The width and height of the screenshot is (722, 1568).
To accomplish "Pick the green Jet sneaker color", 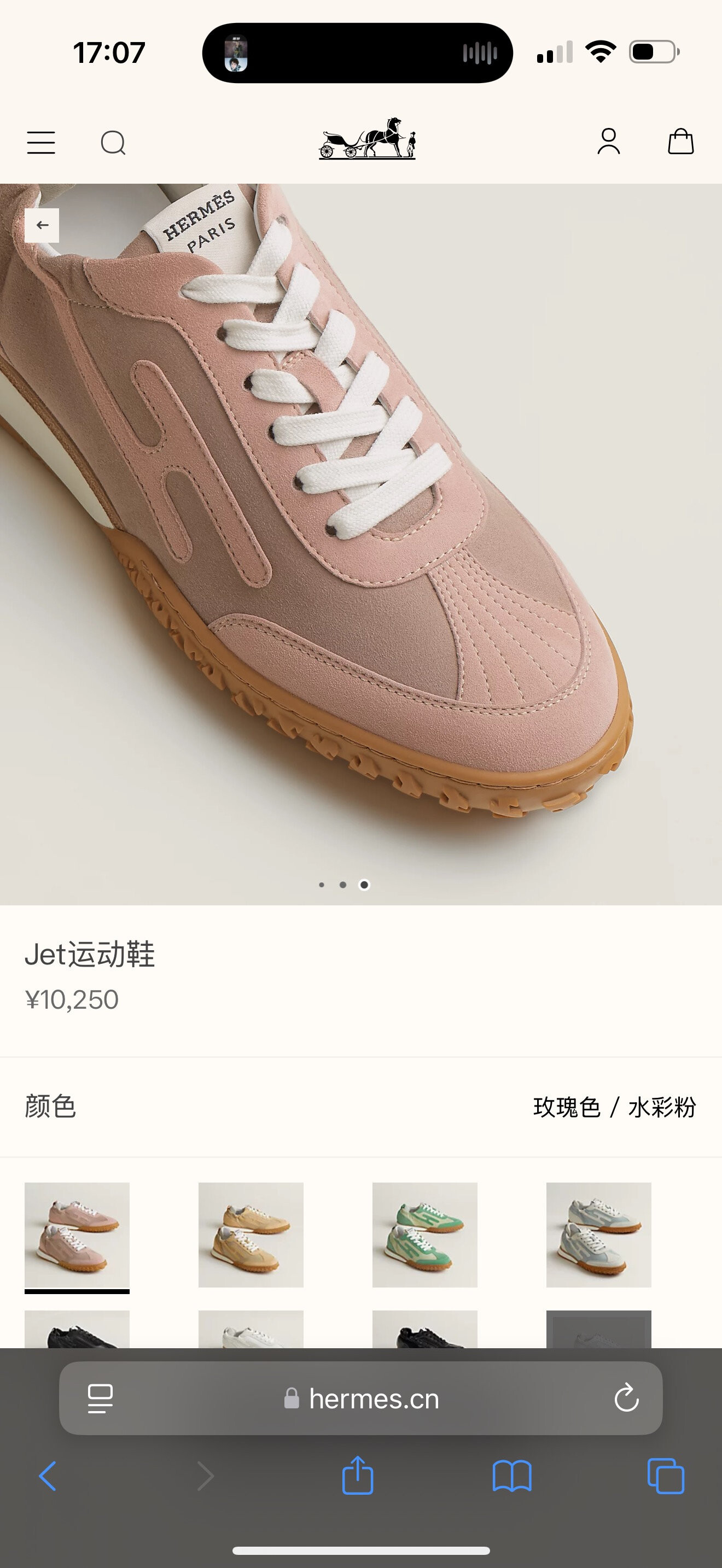I will click(425, 1235).
